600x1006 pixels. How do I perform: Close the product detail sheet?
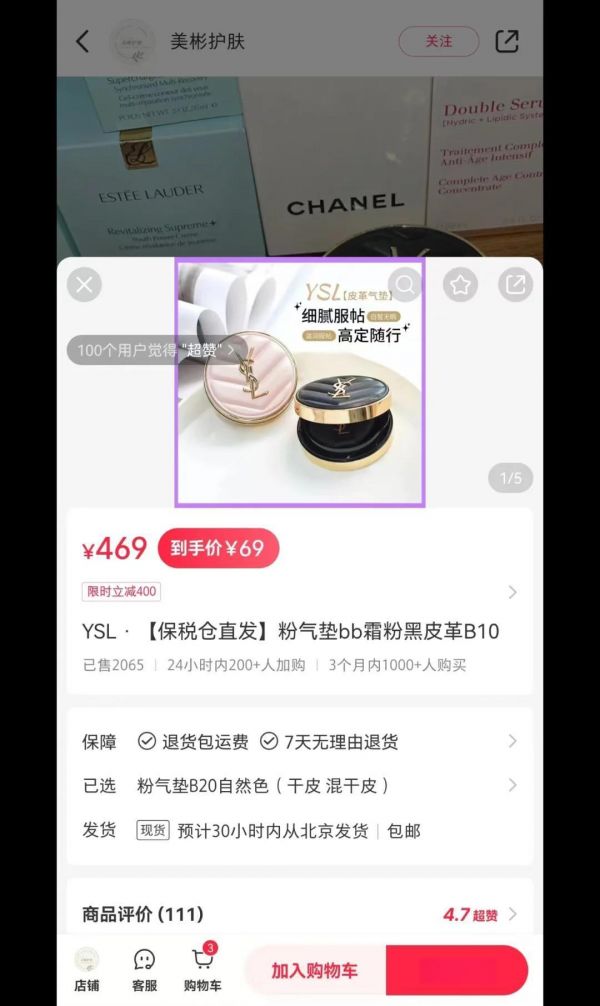84,285
